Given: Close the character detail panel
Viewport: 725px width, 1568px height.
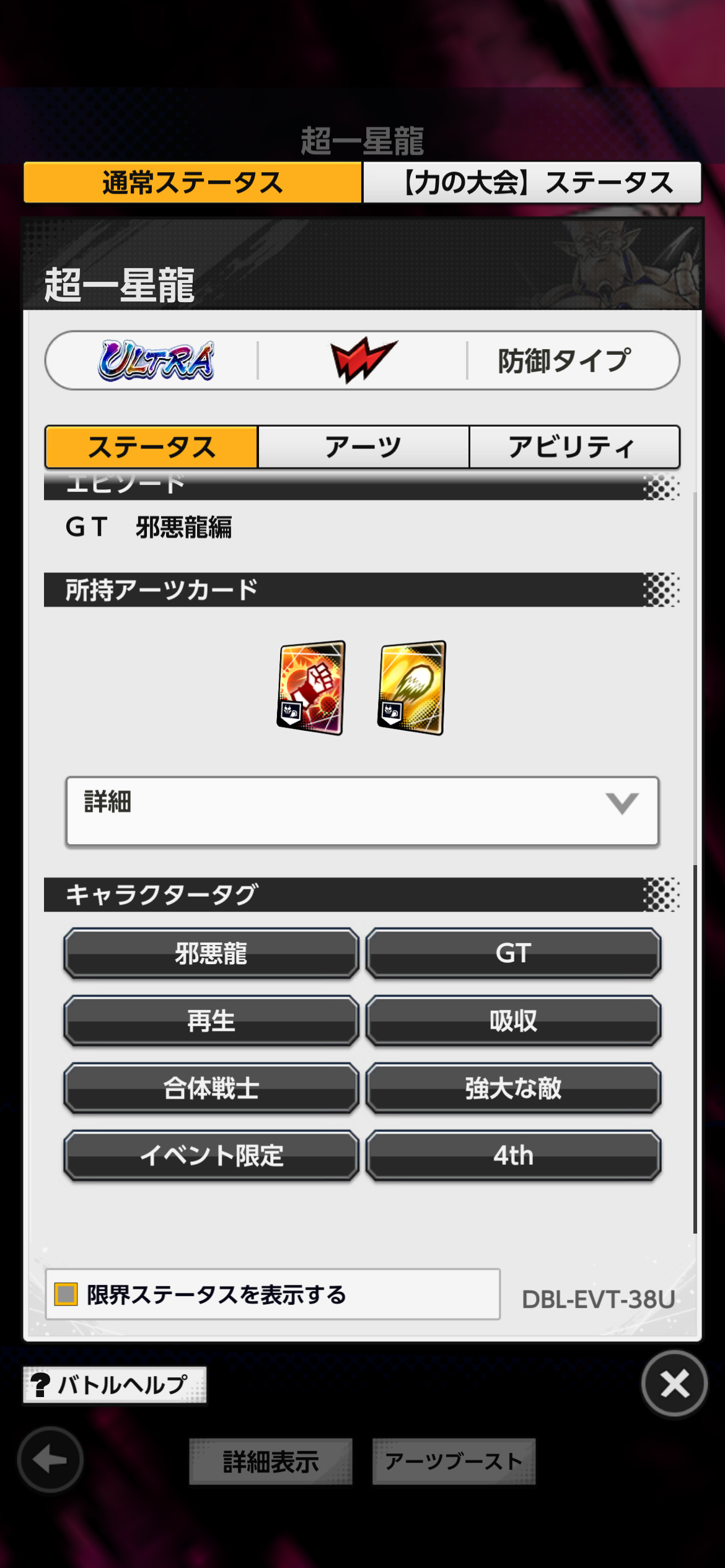Looking at the screenshot, I should coord(674,1384).
